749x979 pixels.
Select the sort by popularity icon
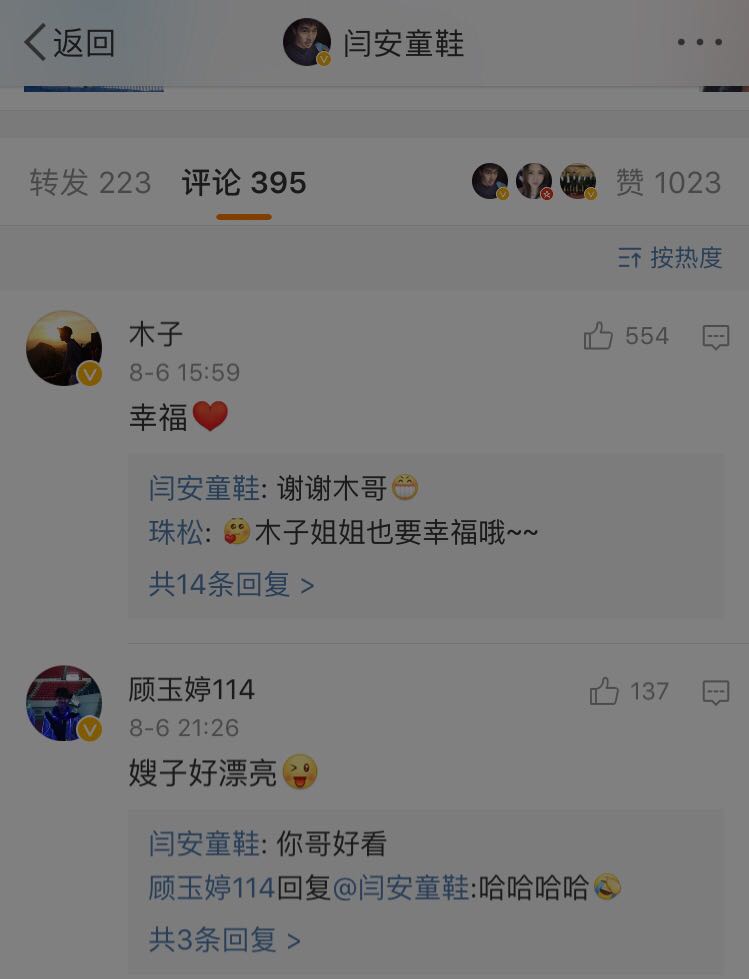pyautogui.click(x=627, y=257)
